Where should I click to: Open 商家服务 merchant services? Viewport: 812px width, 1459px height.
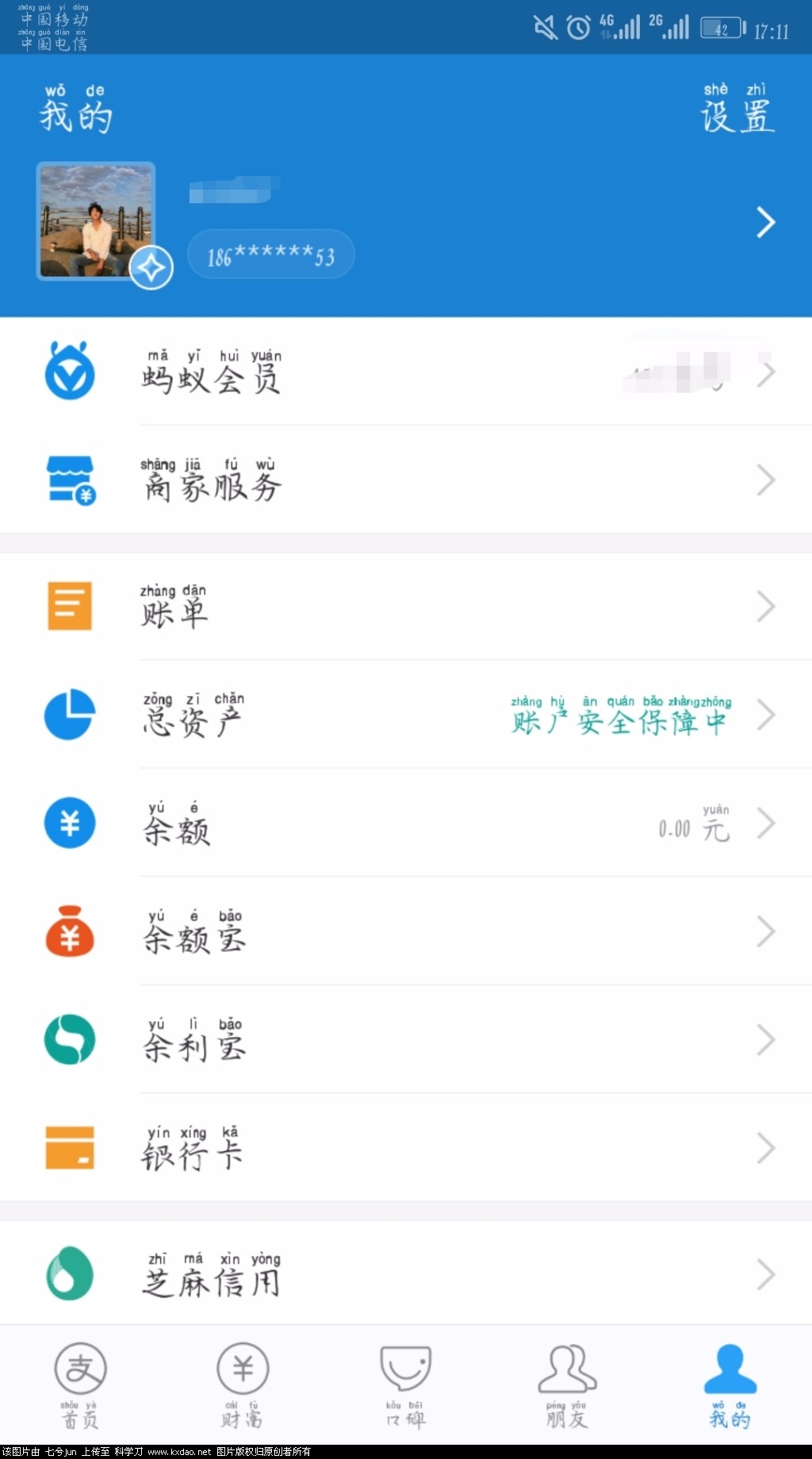[404, 480]
